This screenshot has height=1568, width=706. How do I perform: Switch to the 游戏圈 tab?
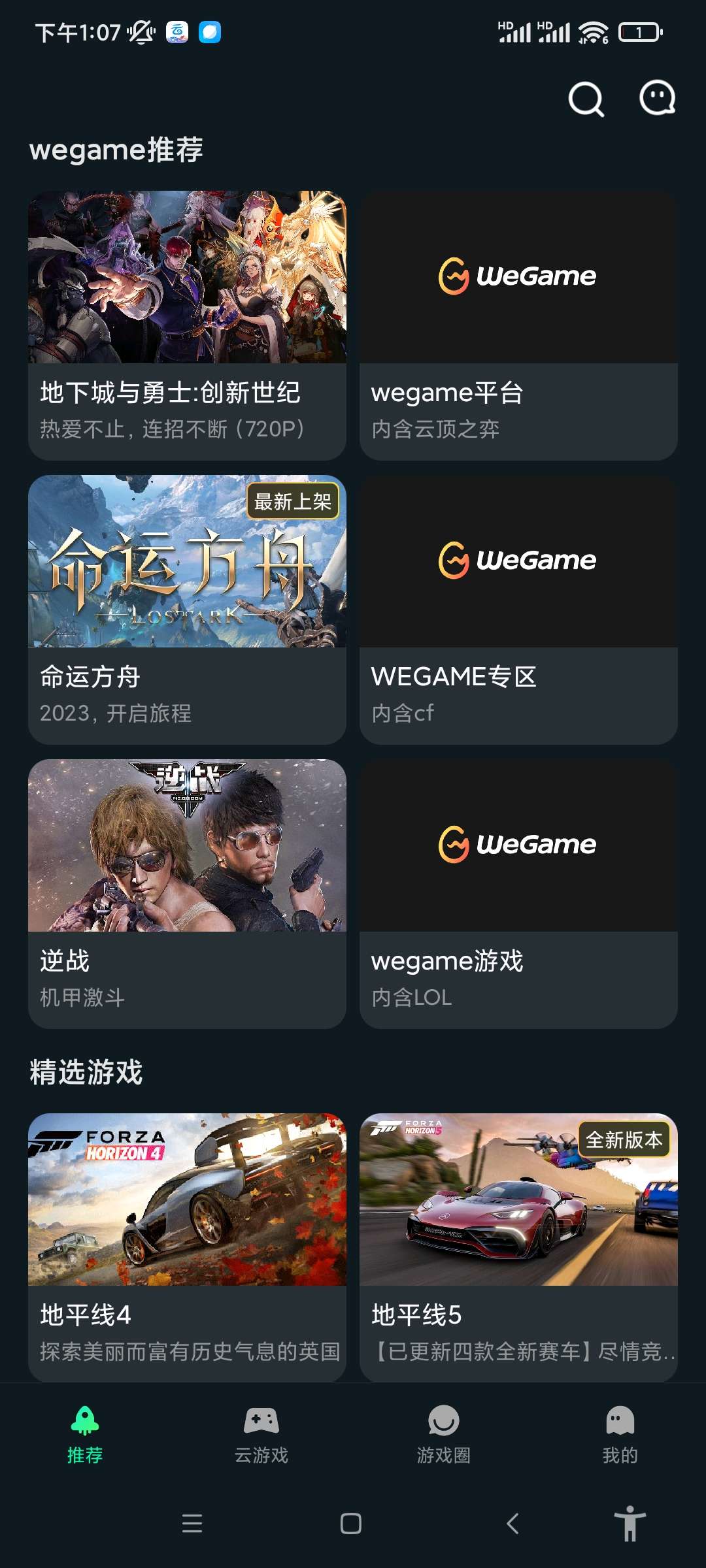click(x=443, y=1435)
